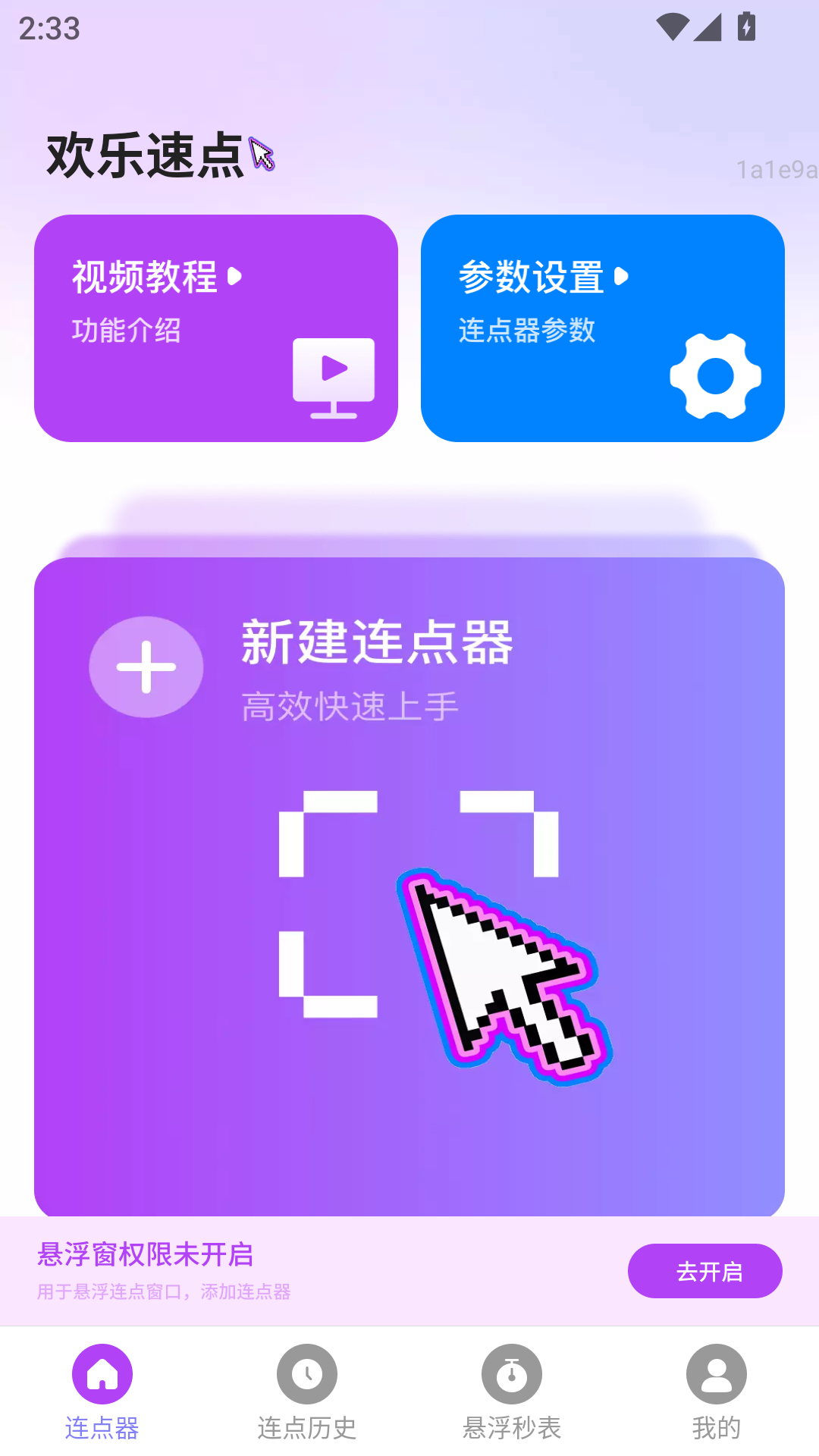Enable floating window via 去开启 button

(704, 1270)
